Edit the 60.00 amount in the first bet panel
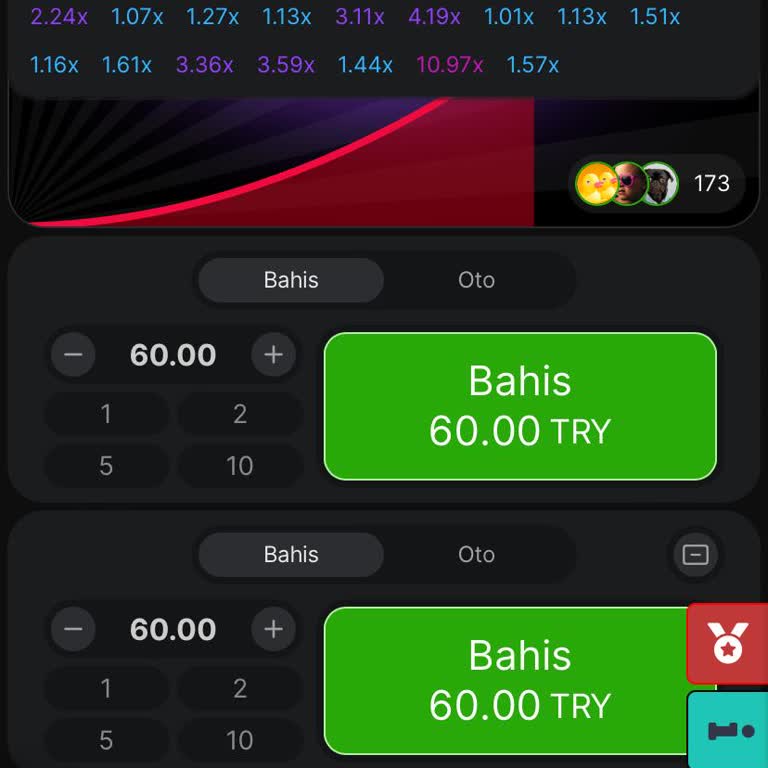The width and height of the screenshot is (768, 768). (x=173, y=355)
